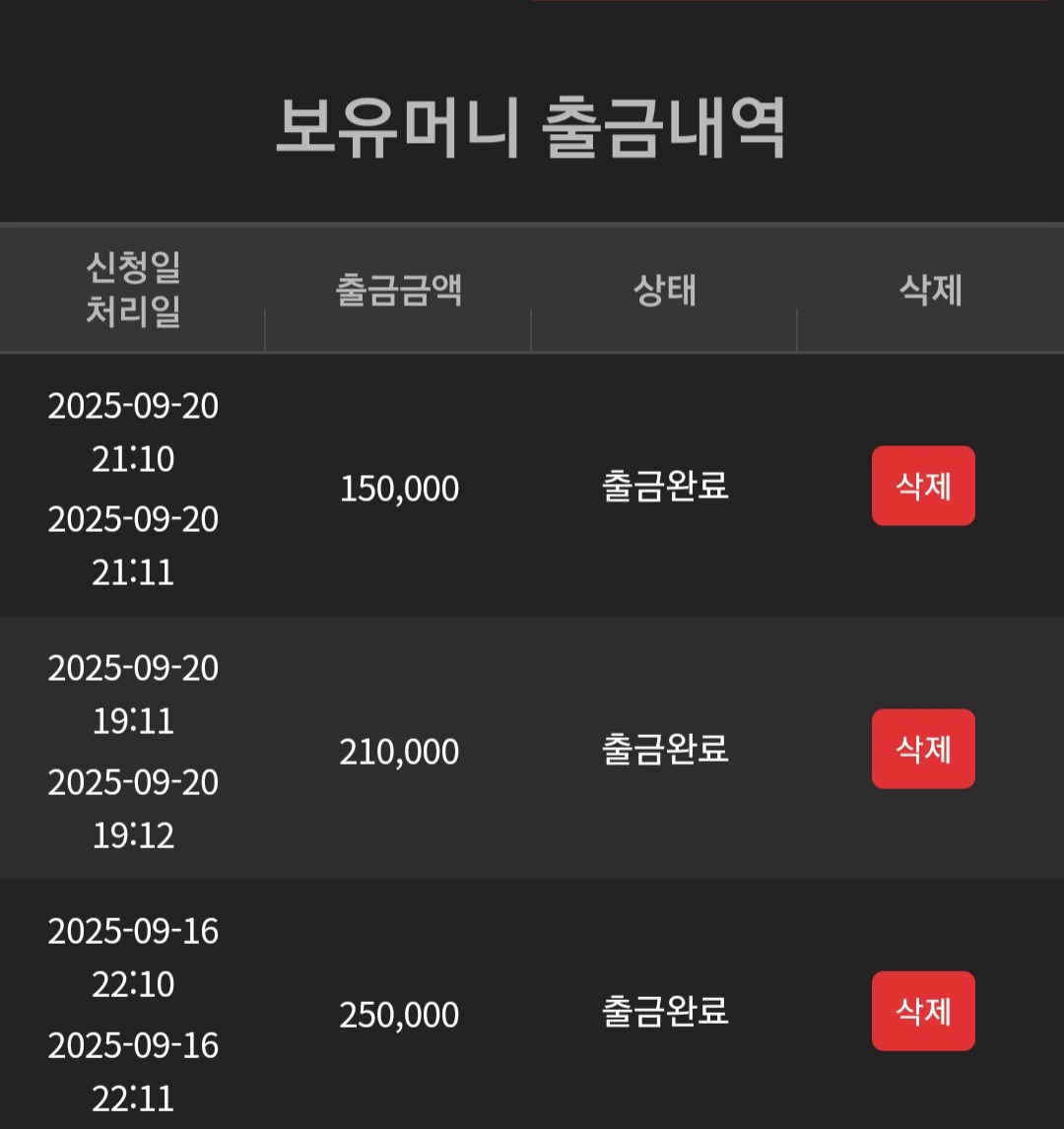Image resolution: width=1064 pixels, height=1129 pixels.
Task: Delete the 210,000 withdrawal record
Action: [x=923, y=749]
